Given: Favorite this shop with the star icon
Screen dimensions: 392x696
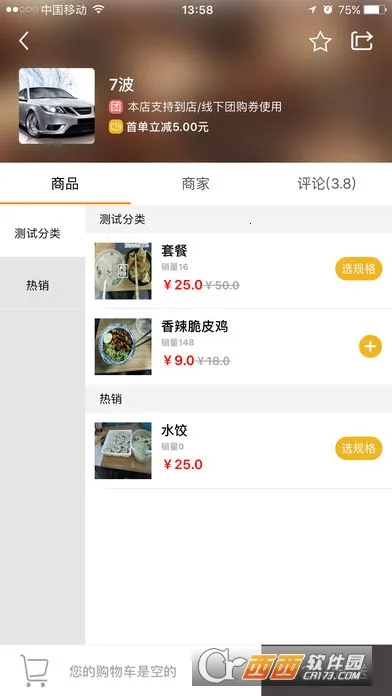Looking at the screenshot, I should [320, 42].
